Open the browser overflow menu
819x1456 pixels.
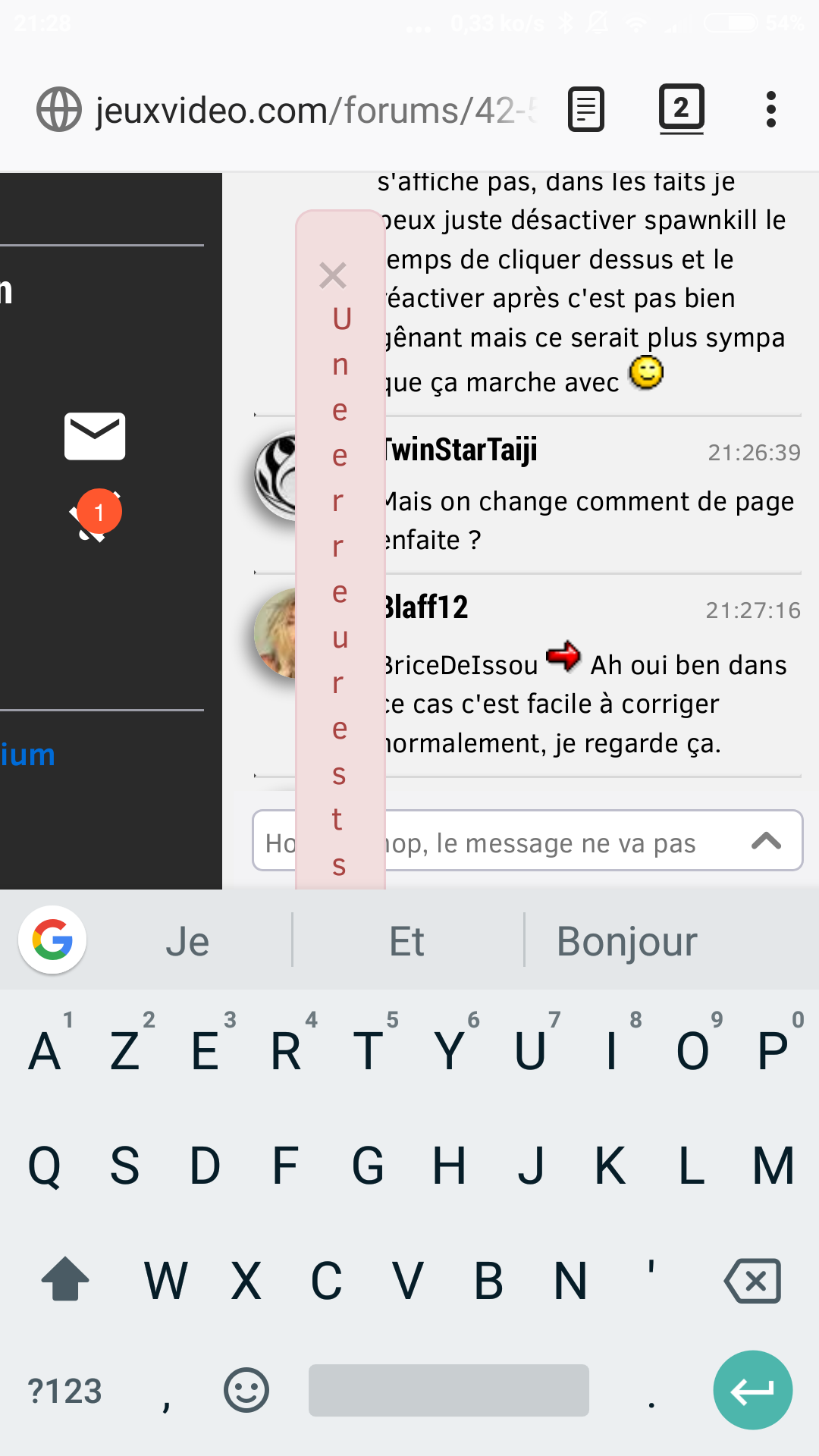click(771, 110)
